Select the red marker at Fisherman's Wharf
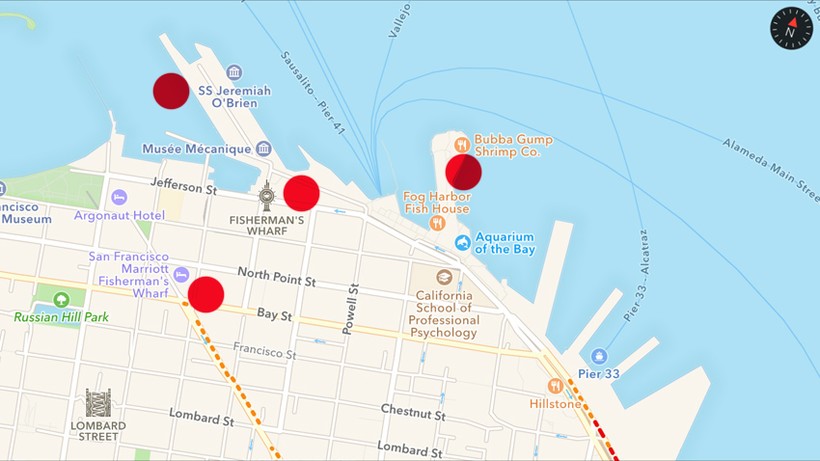The image size is (820, 461). (301, 192)
